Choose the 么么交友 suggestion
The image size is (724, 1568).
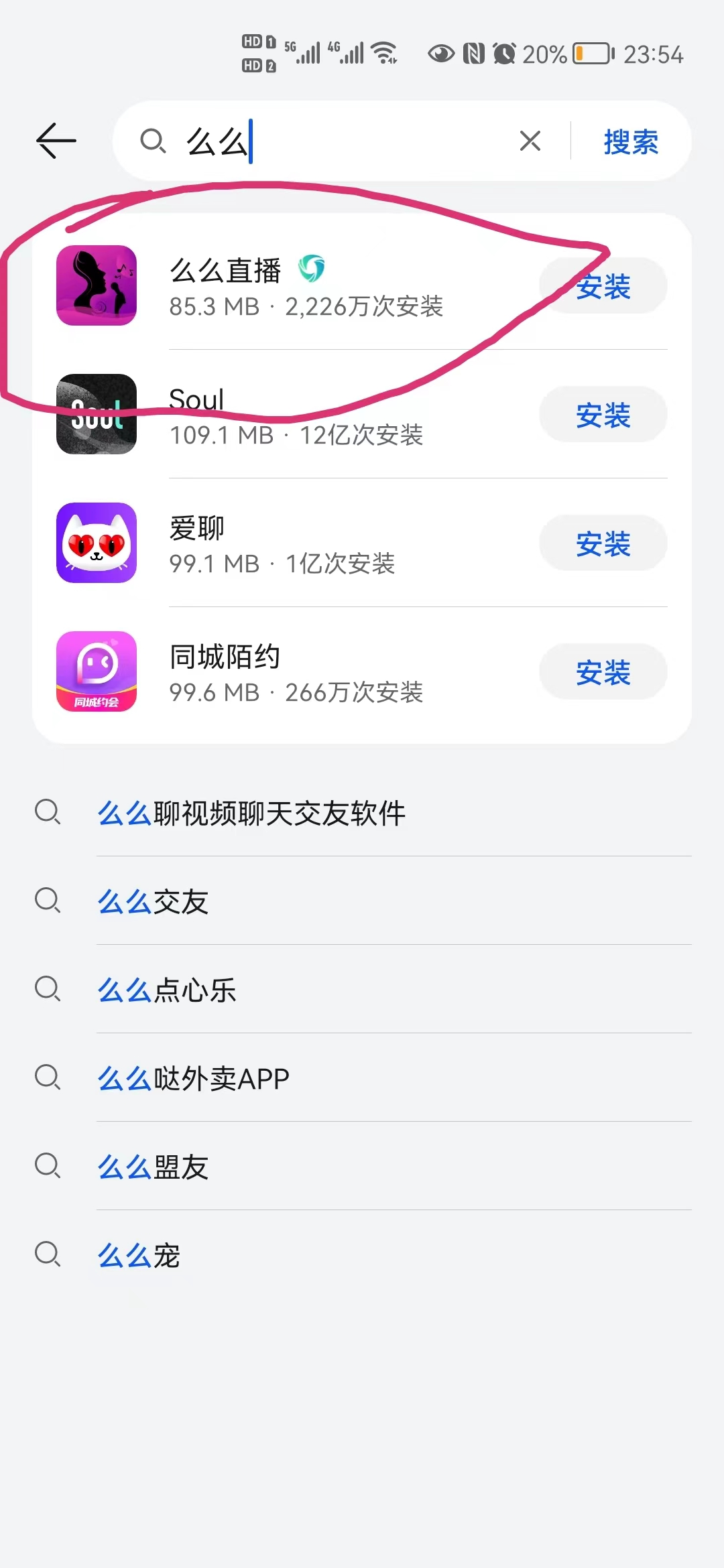tap(153, 901)
